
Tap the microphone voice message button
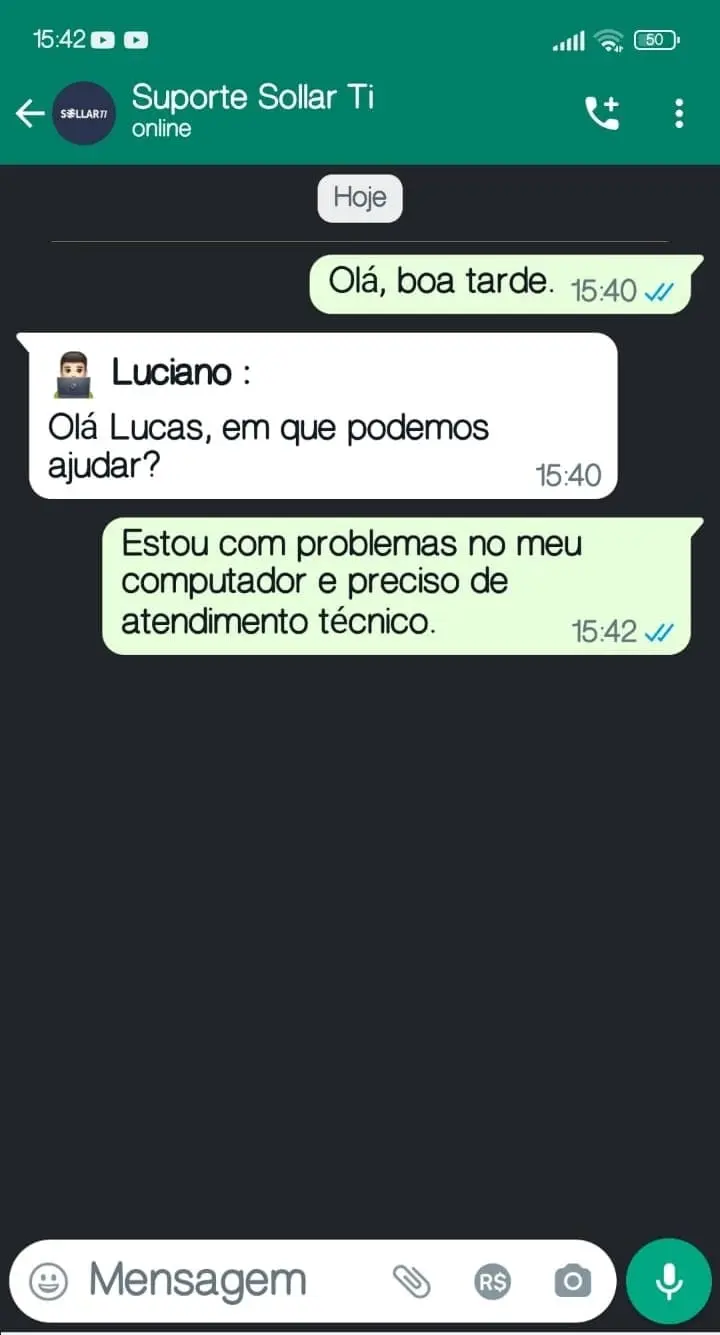click(668, 1281)
